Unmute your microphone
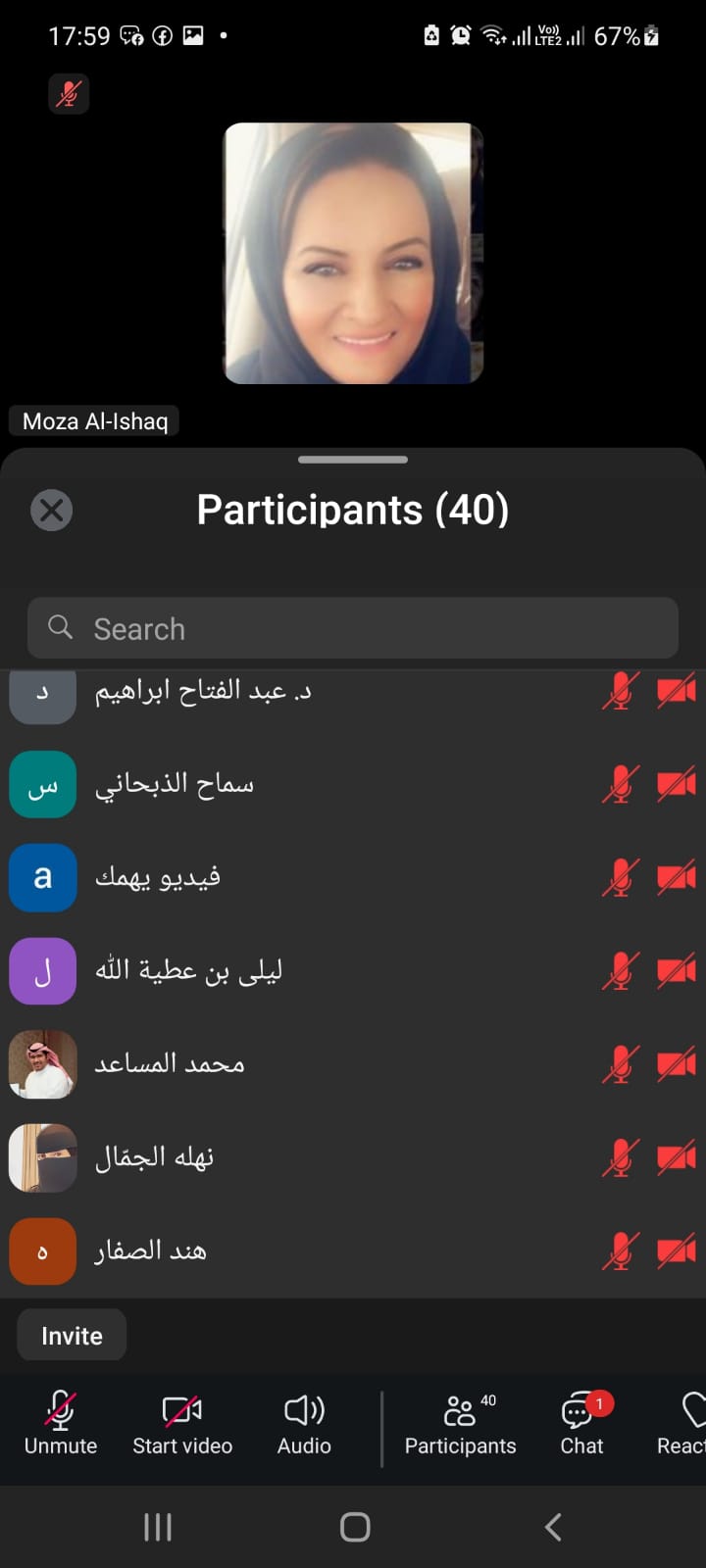Screen dimensions: 706x1568 click(61, 1424)
